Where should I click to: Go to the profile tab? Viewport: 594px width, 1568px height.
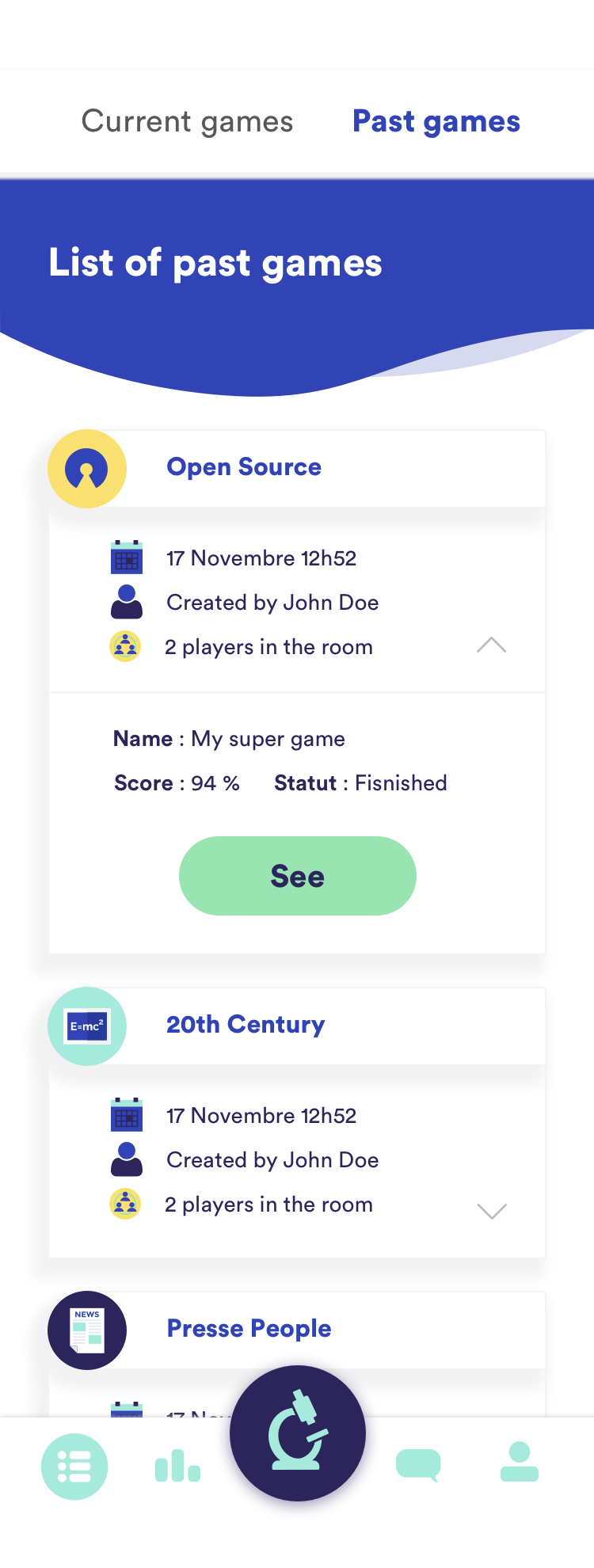tap(520, 1463)
